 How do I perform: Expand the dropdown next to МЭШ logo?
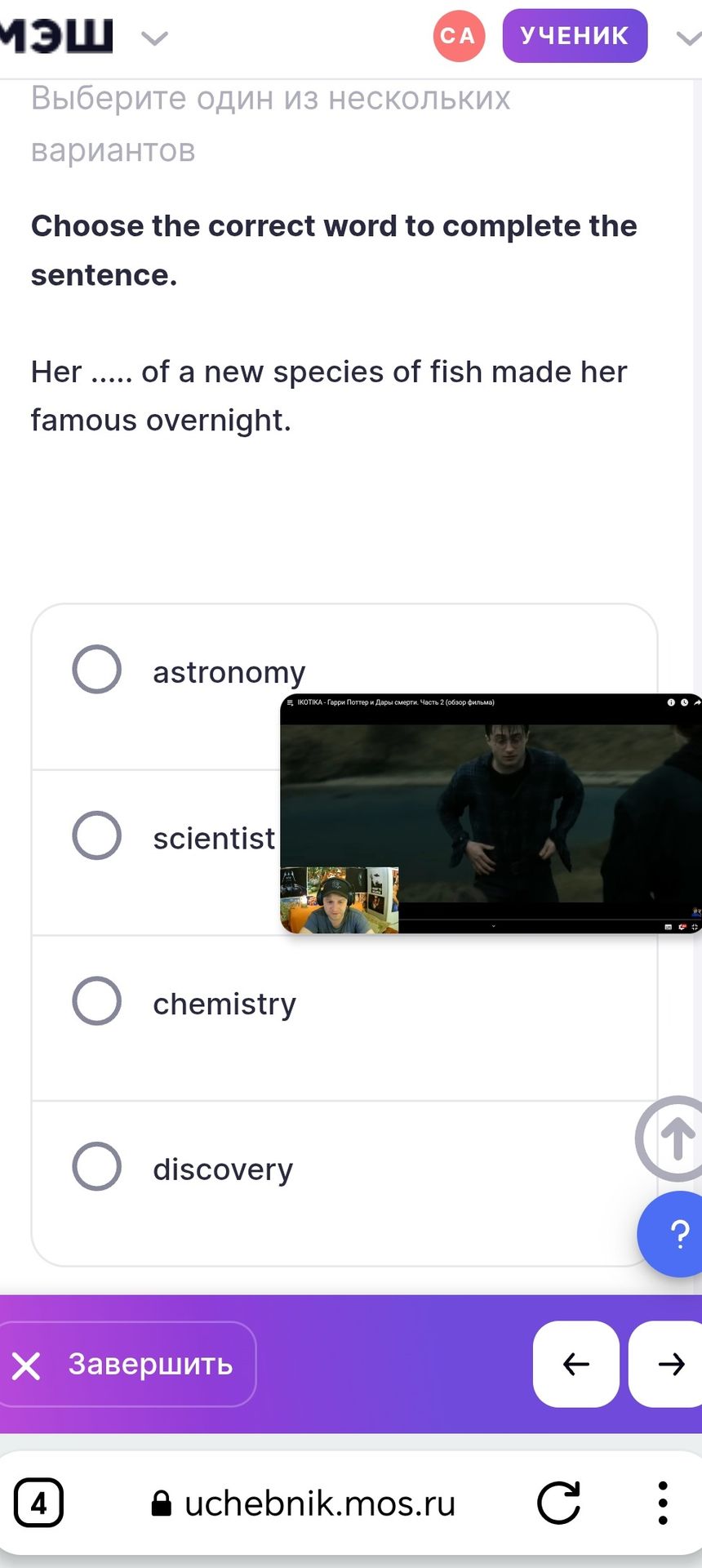pyautogui.click(x=154, y=38)
